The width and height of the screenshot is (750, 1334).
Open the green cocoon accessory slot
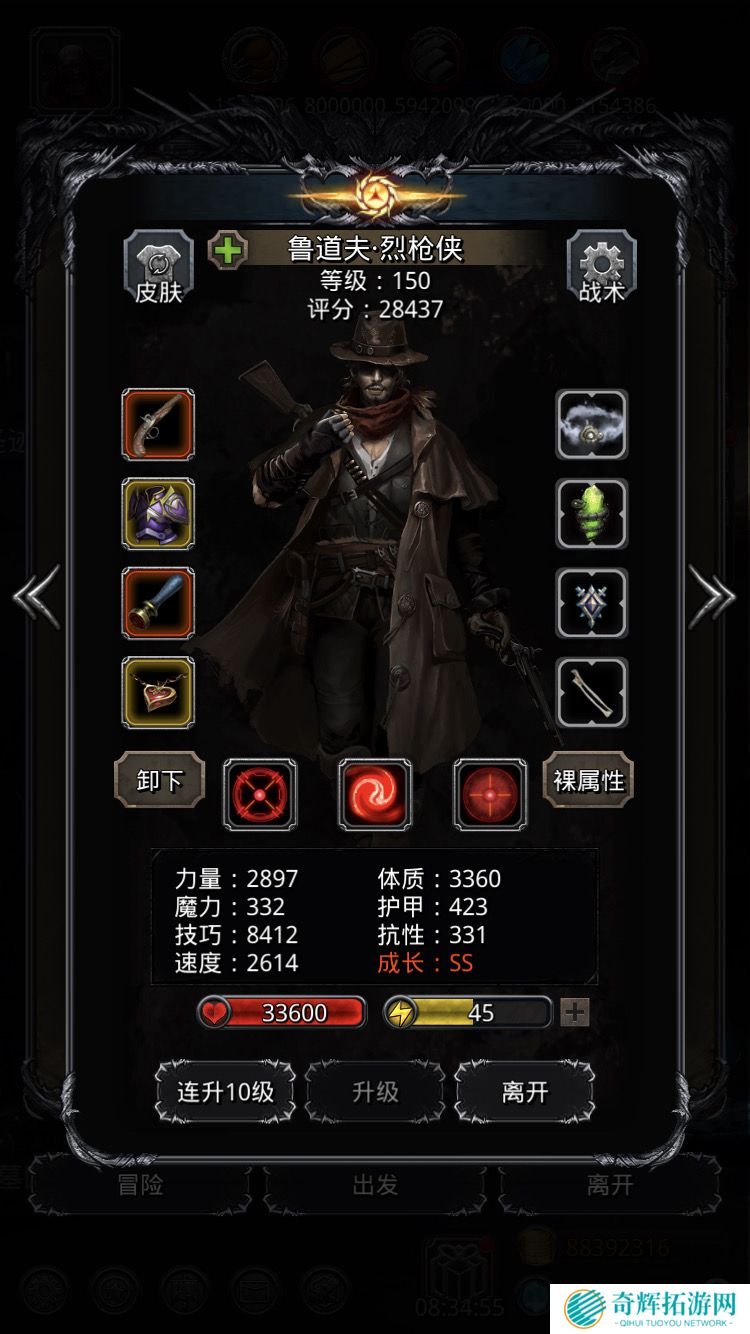[x=591, y=514]
